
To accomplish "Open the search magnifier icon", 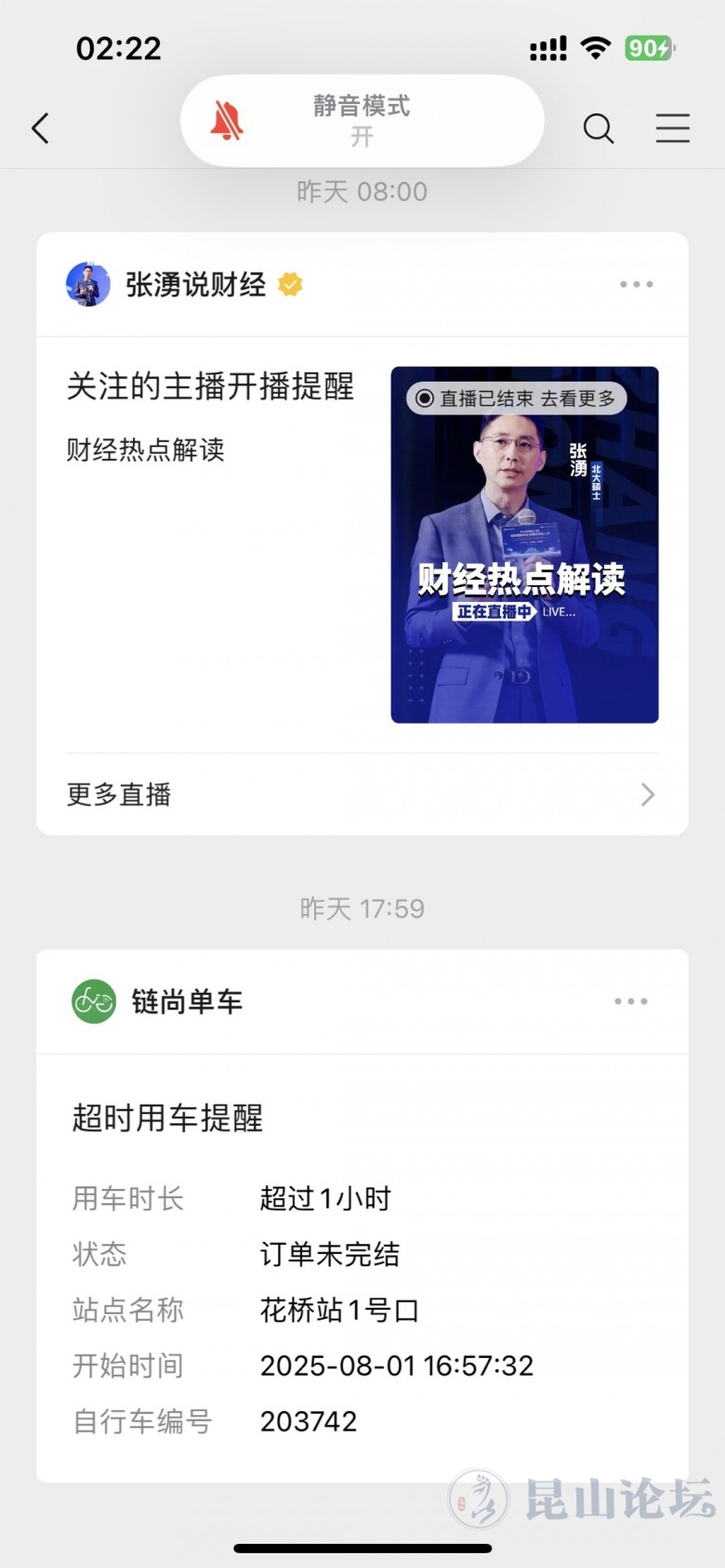I will (599, 128).
